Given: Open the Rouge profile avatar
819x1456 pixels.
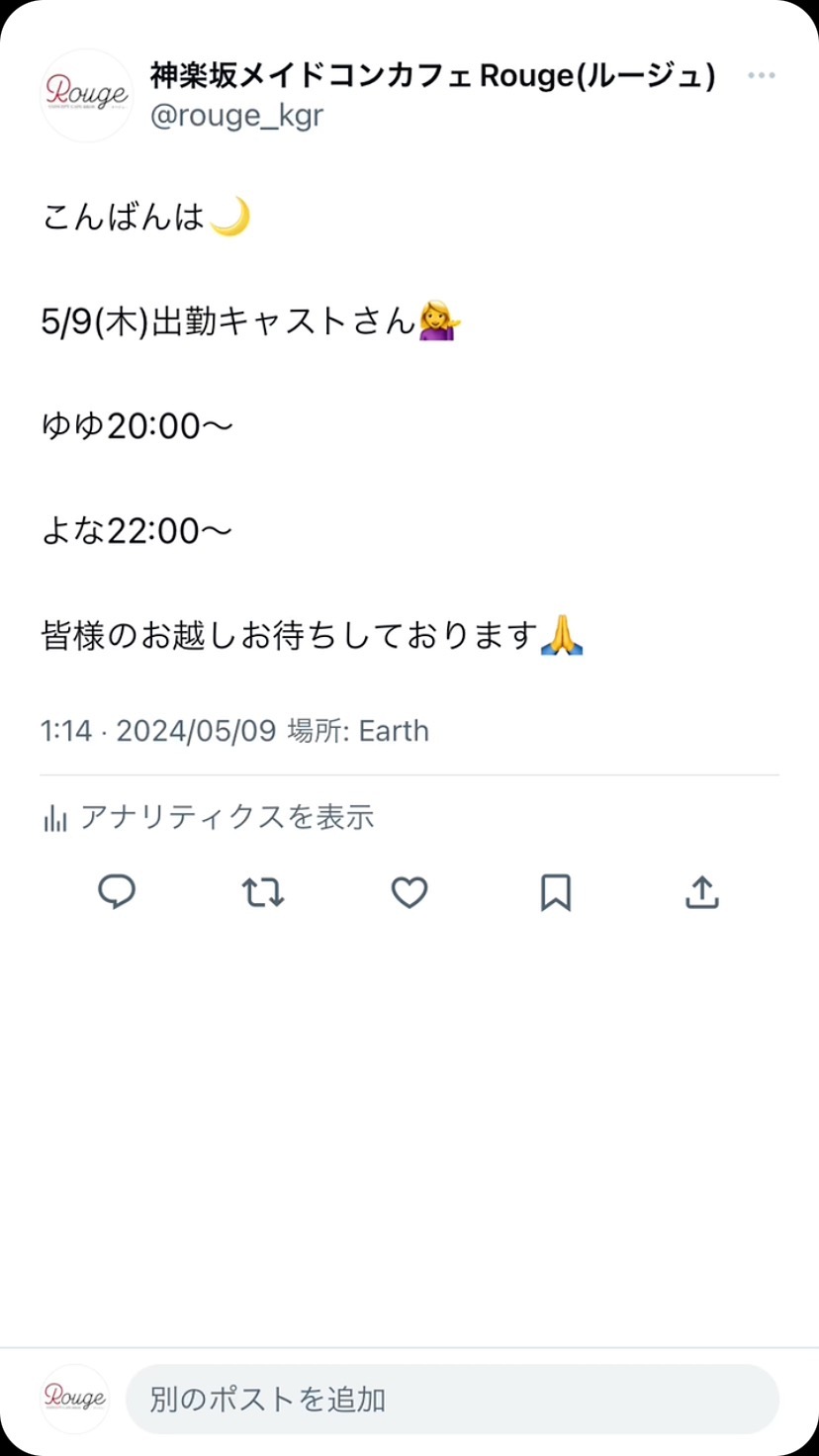Looking at the screenshot, I should (x=86, y=95).
